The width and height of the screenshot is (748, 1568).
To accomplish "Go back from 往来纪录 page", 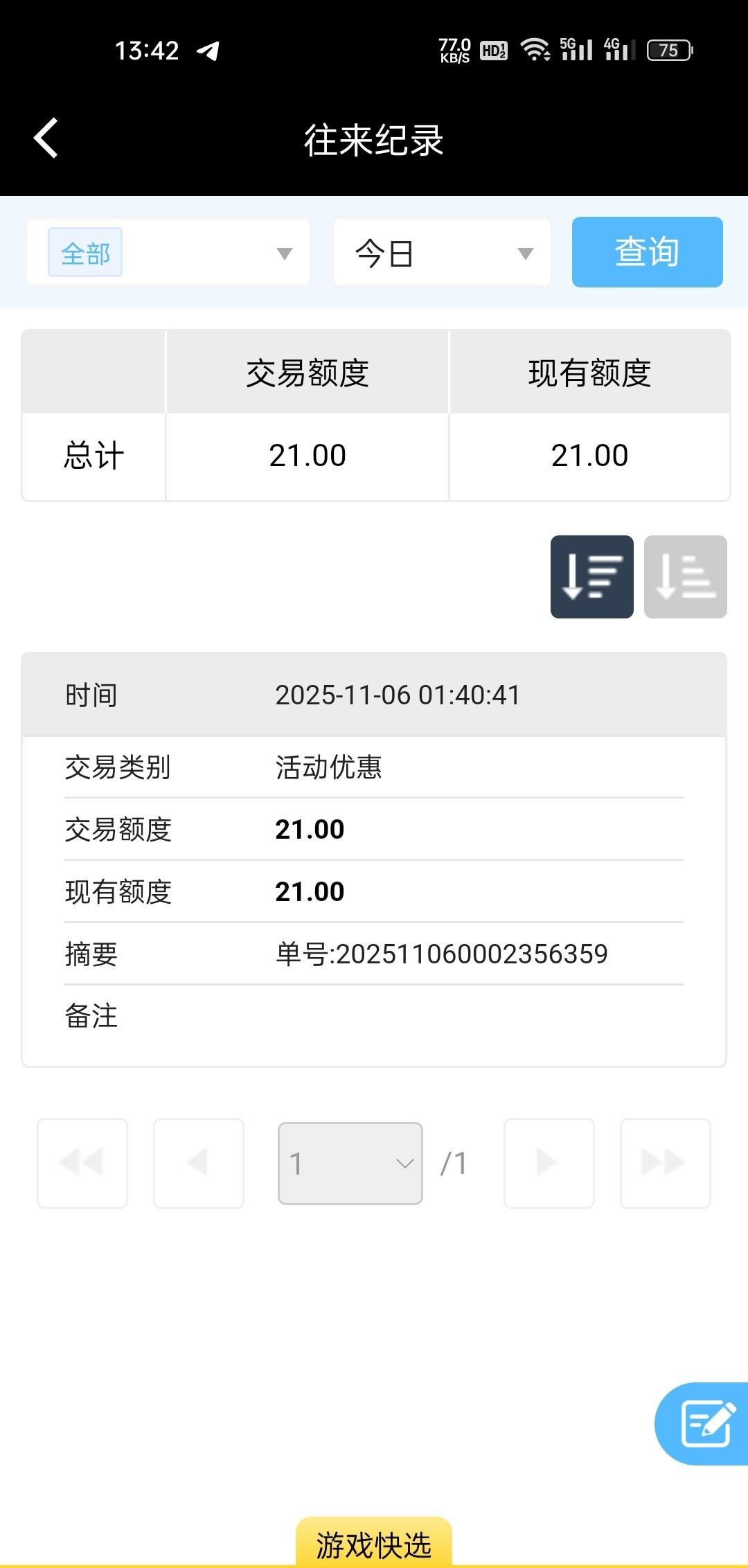I will [46, 139].
